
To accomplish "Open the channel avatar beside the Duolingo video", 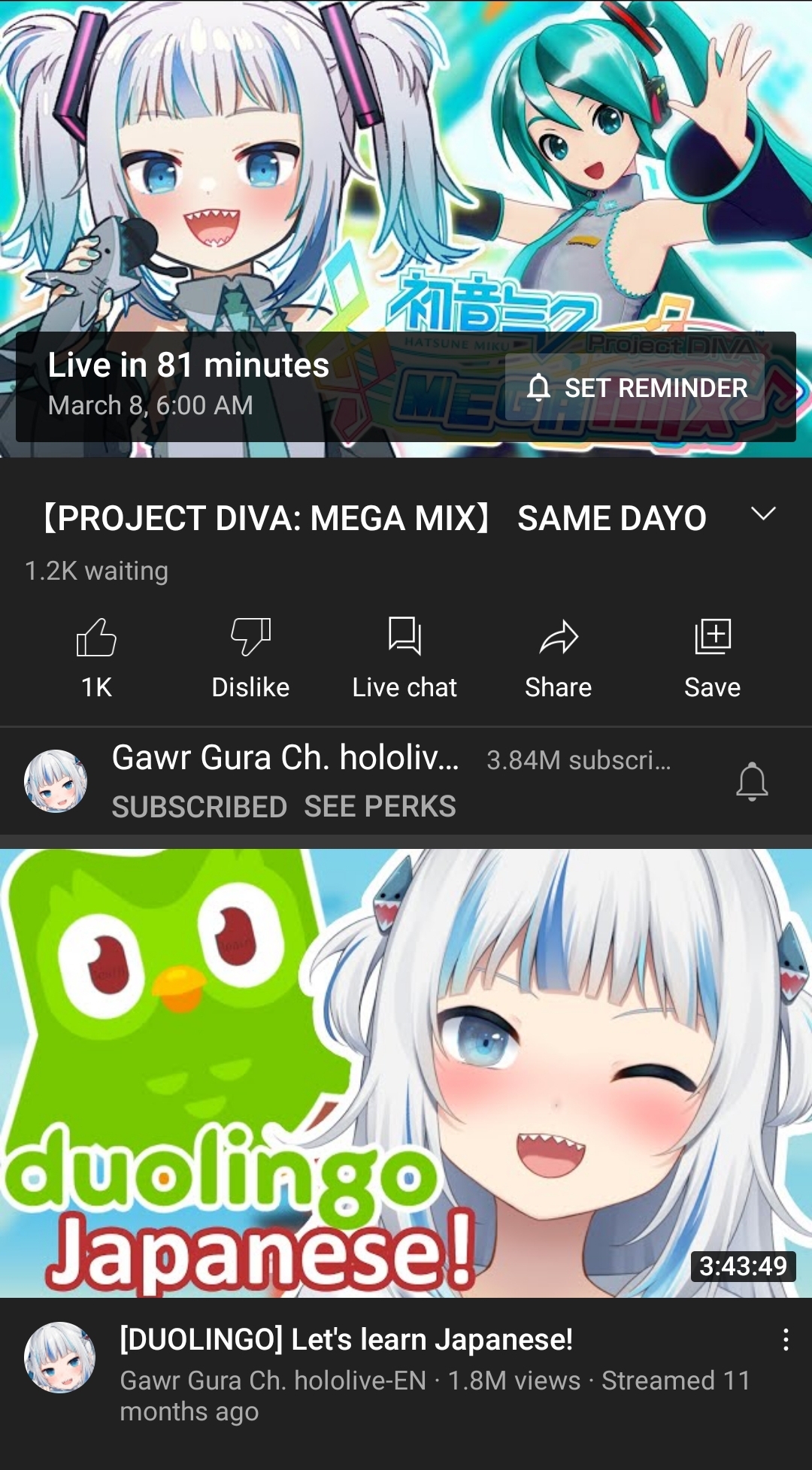I will click(59, 1357).
